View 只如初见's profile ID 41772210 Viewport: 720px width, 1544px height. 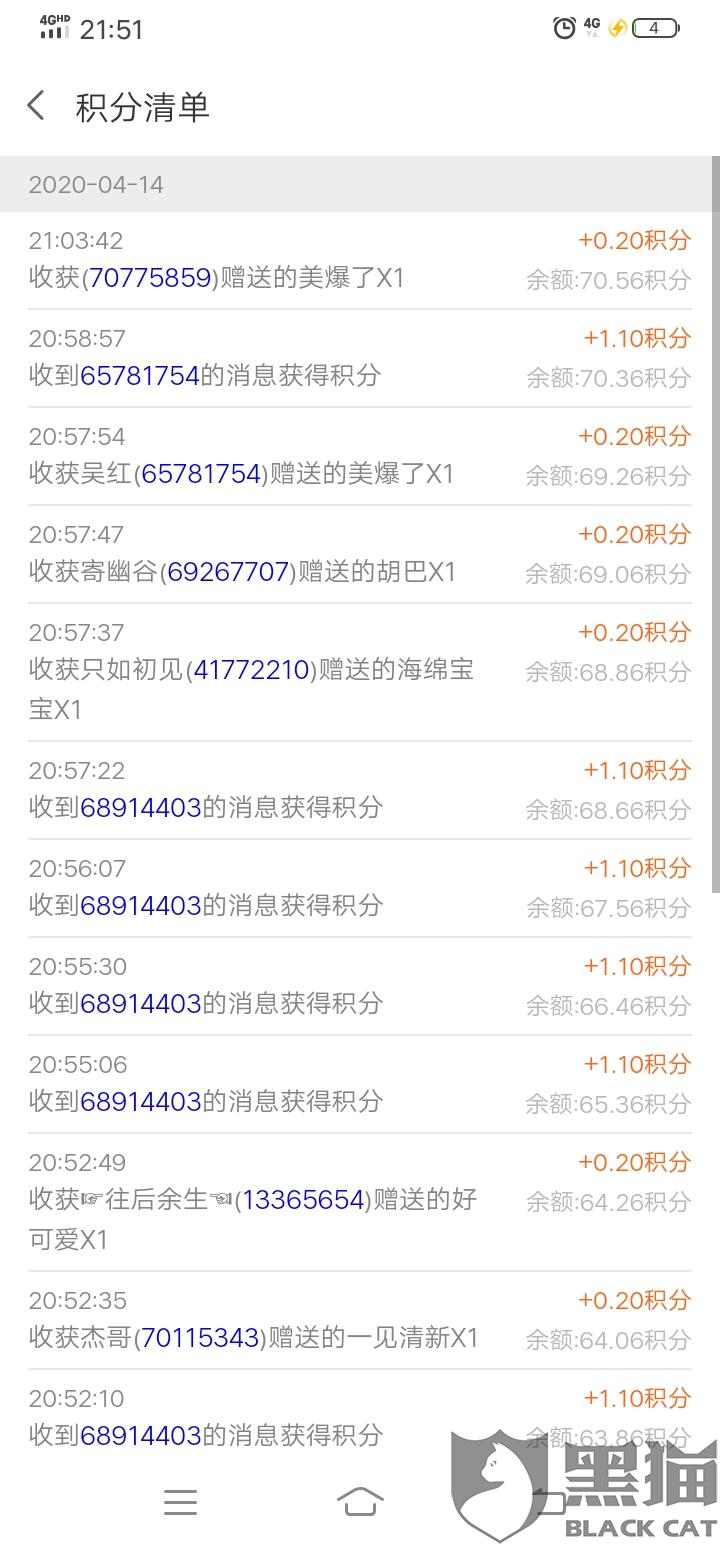(251, 670)
